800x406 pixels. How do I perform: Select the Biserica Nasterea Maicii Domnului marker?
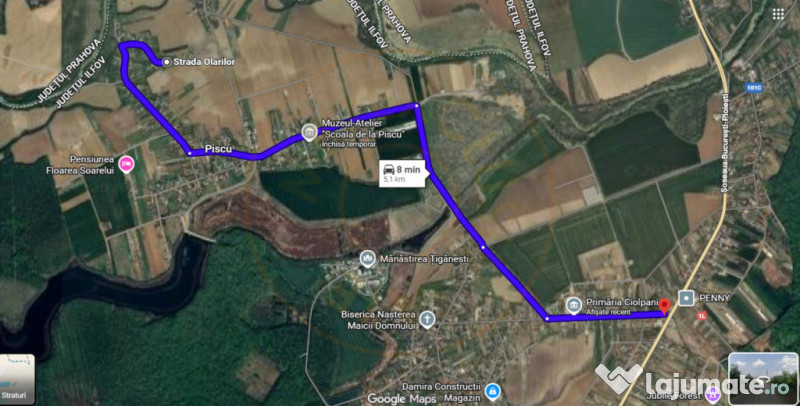point(427,319)
